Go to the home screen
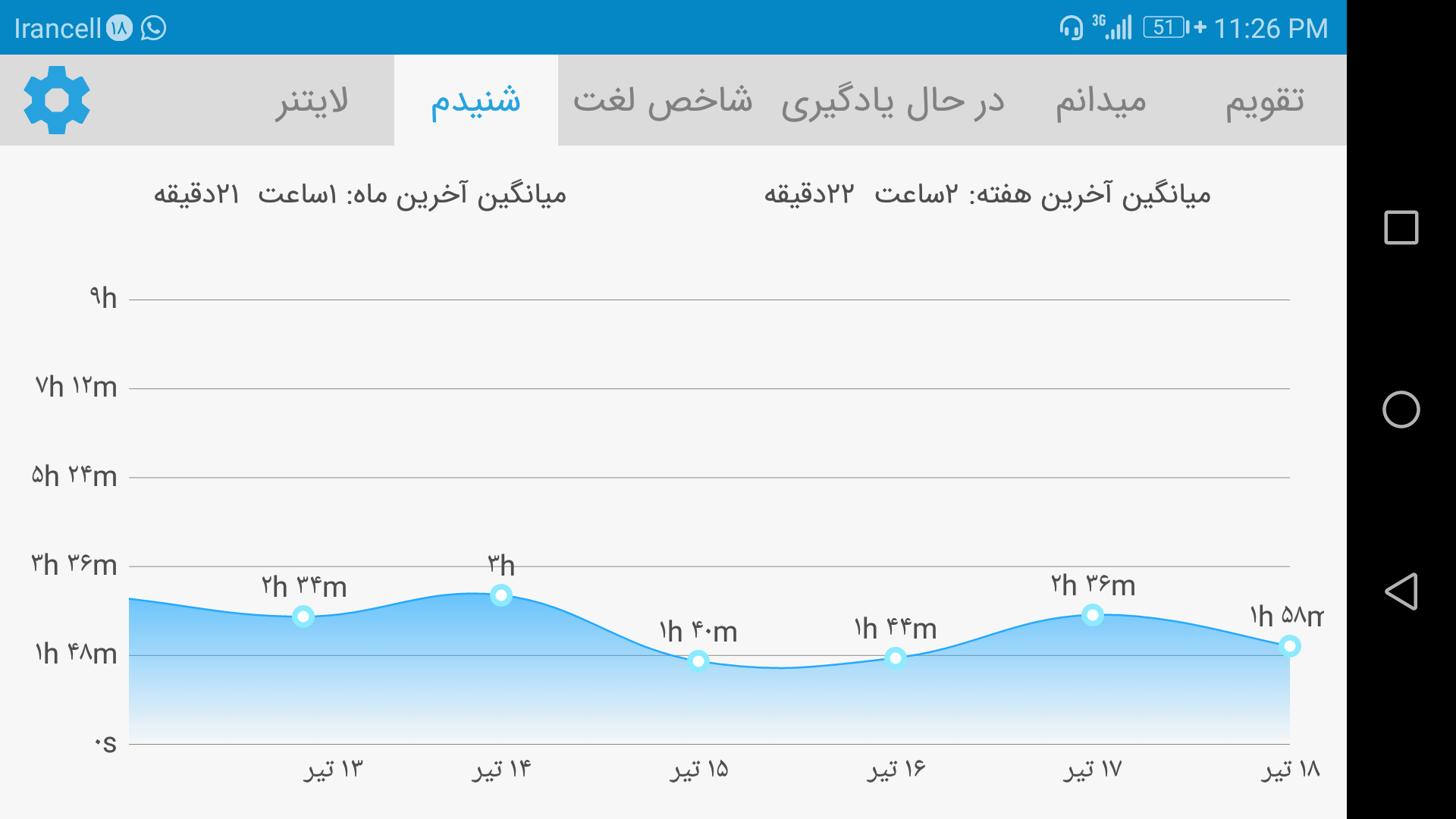This screenshot has height=819, width=1456. click(x=1401, y=409)
